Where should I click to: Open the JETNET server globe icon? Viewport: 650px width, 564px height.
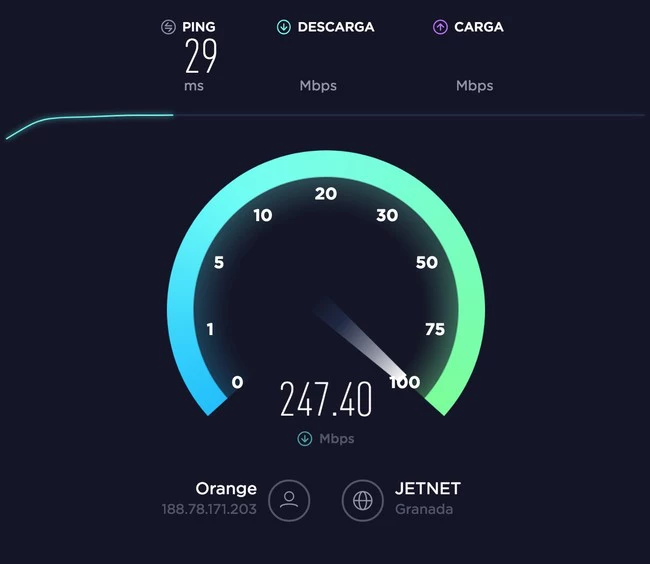tap(362, 499)
